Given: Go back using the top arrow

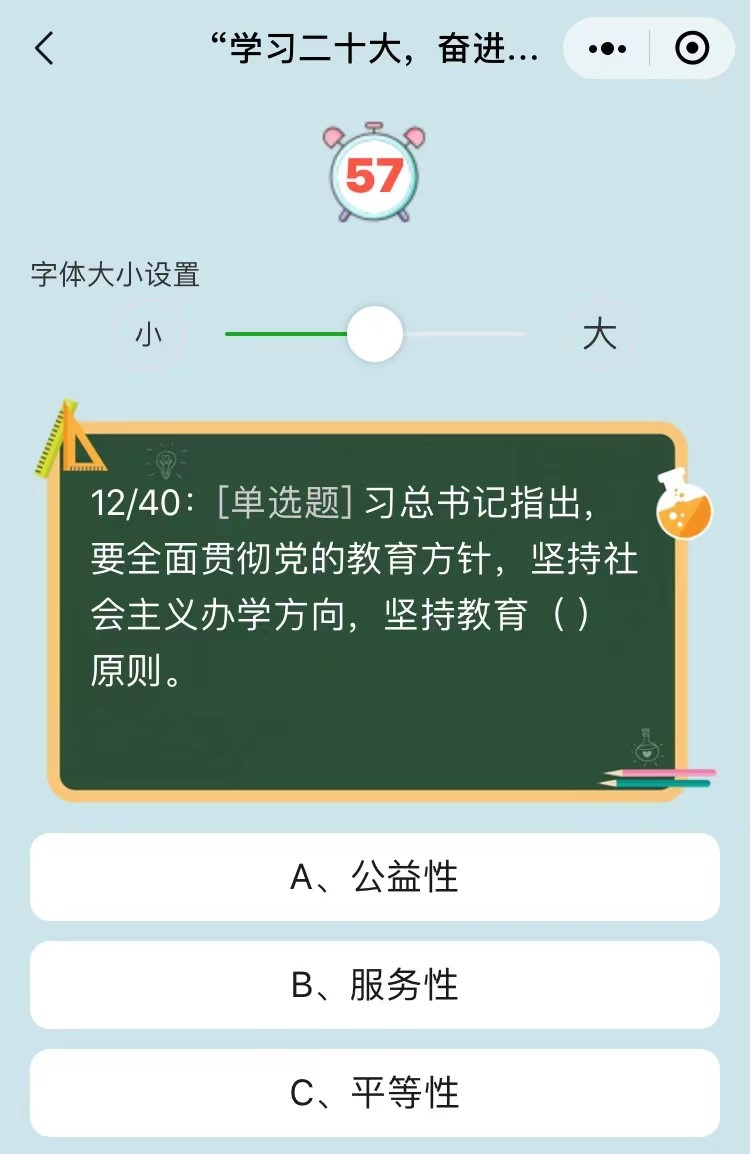Looking at the screenshot, I should click(44, 48).
